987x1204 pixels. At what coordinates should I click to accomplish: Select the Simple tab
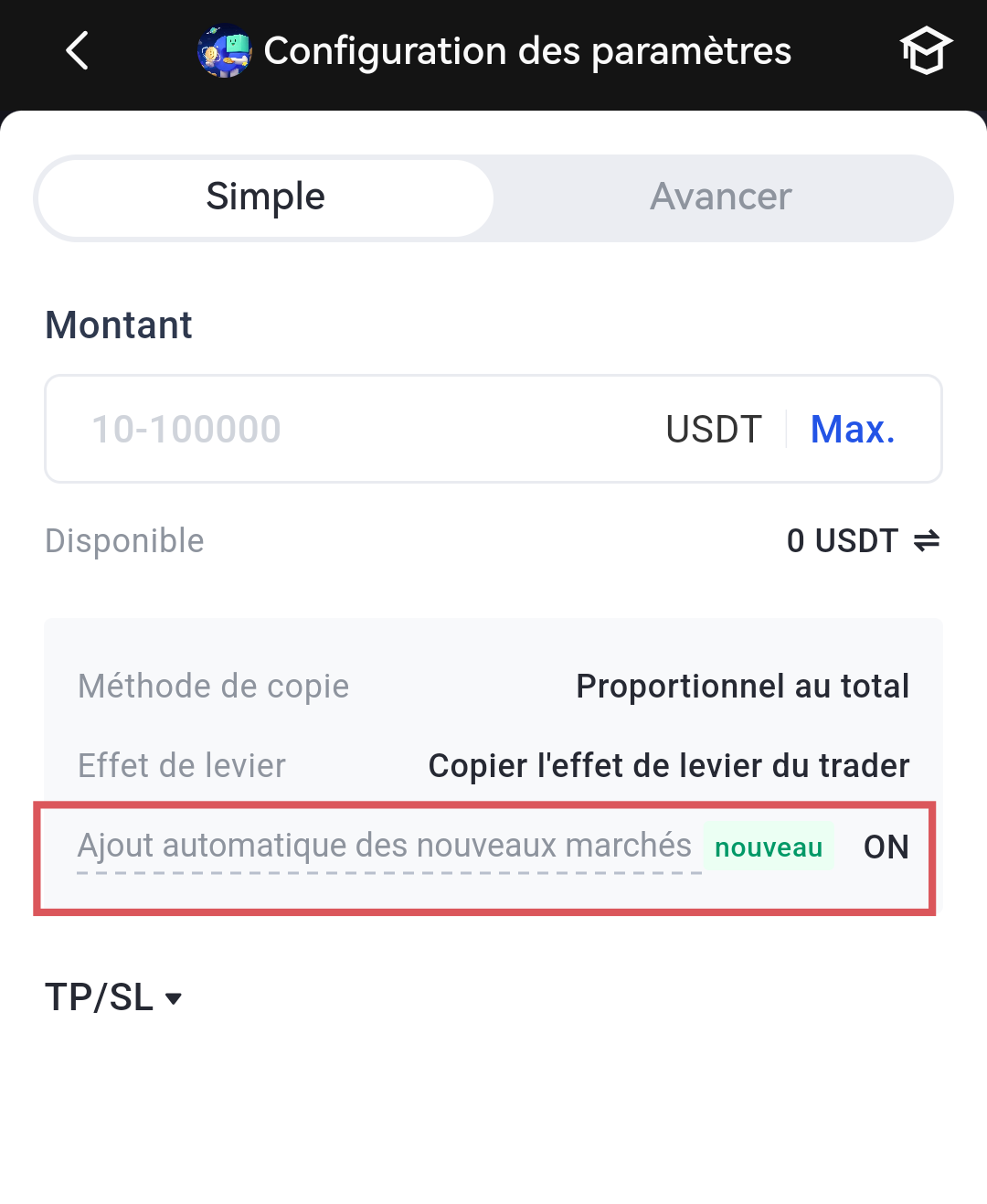click(266, 197)
